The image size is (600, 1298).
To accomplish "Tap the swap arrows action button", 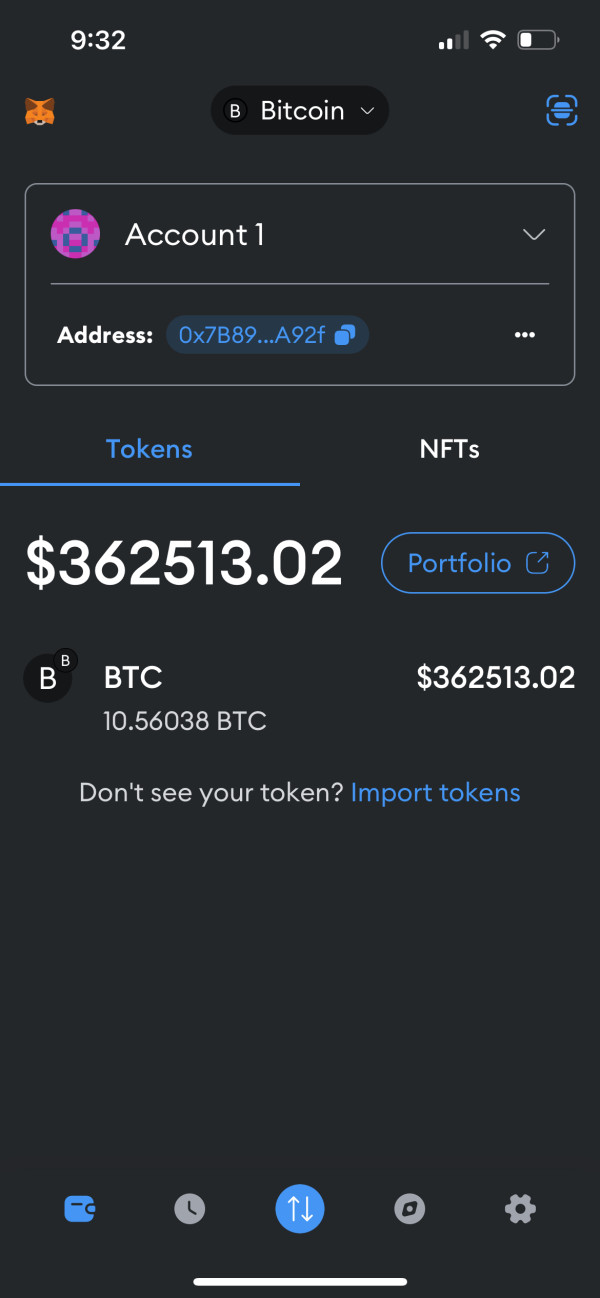I will pyautogui.click(x=300, y=1209).
